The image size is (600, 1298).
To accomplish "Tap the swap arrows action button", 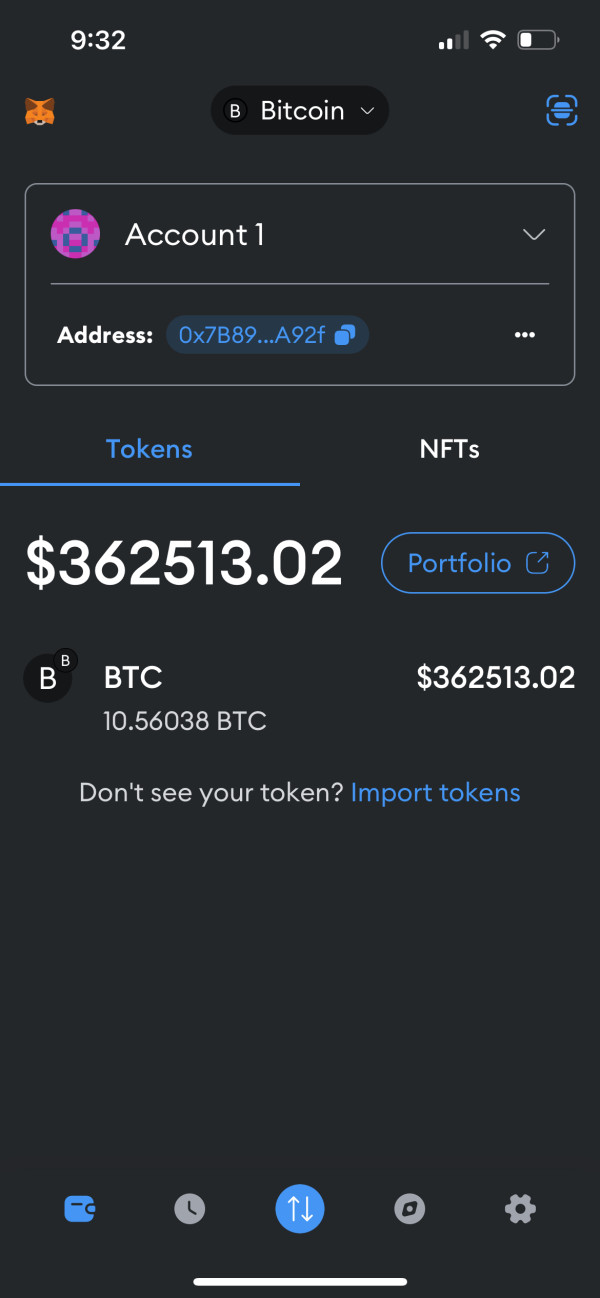I will pyautogui.click(x=300, y=1209).
